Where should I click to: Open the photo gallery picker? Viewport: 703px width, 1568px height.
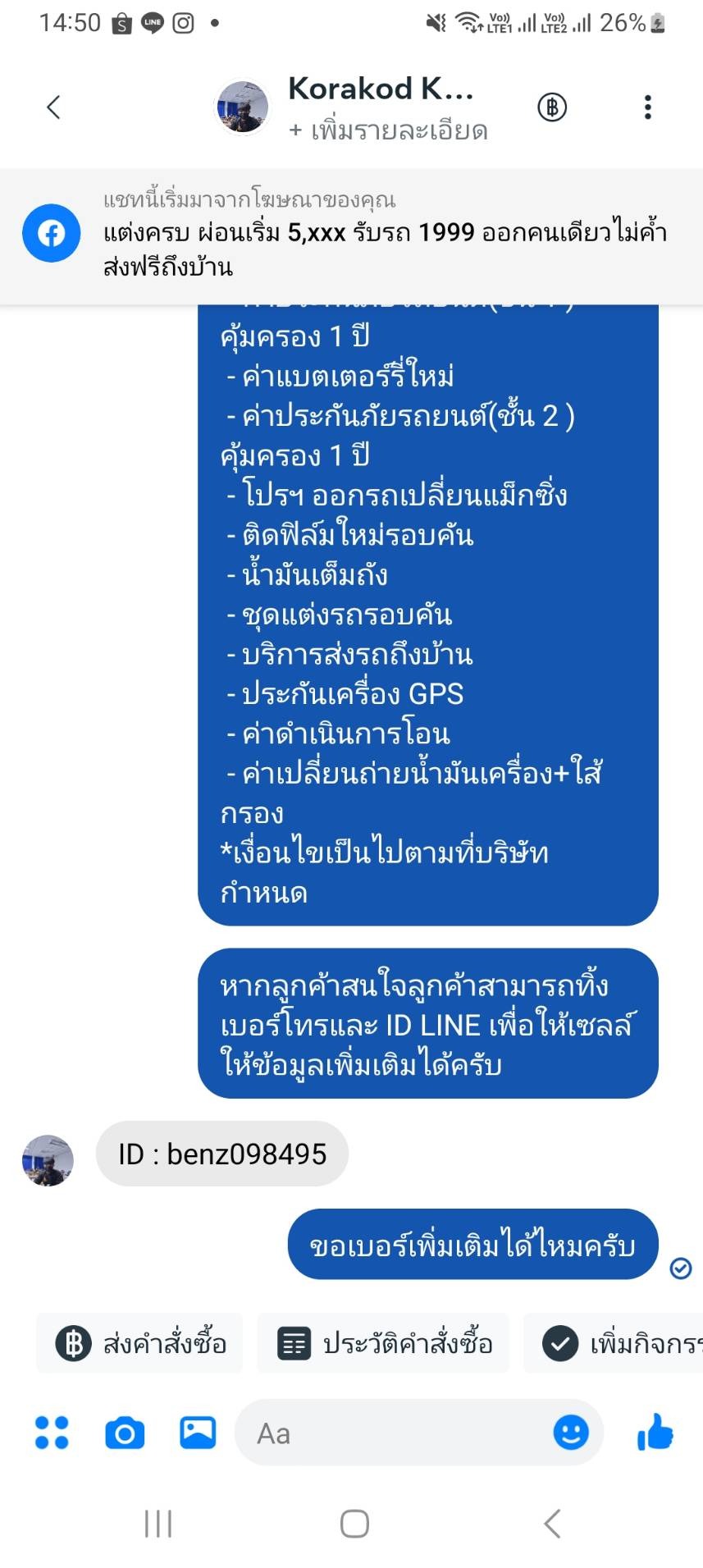click(x=198, y=1433)
